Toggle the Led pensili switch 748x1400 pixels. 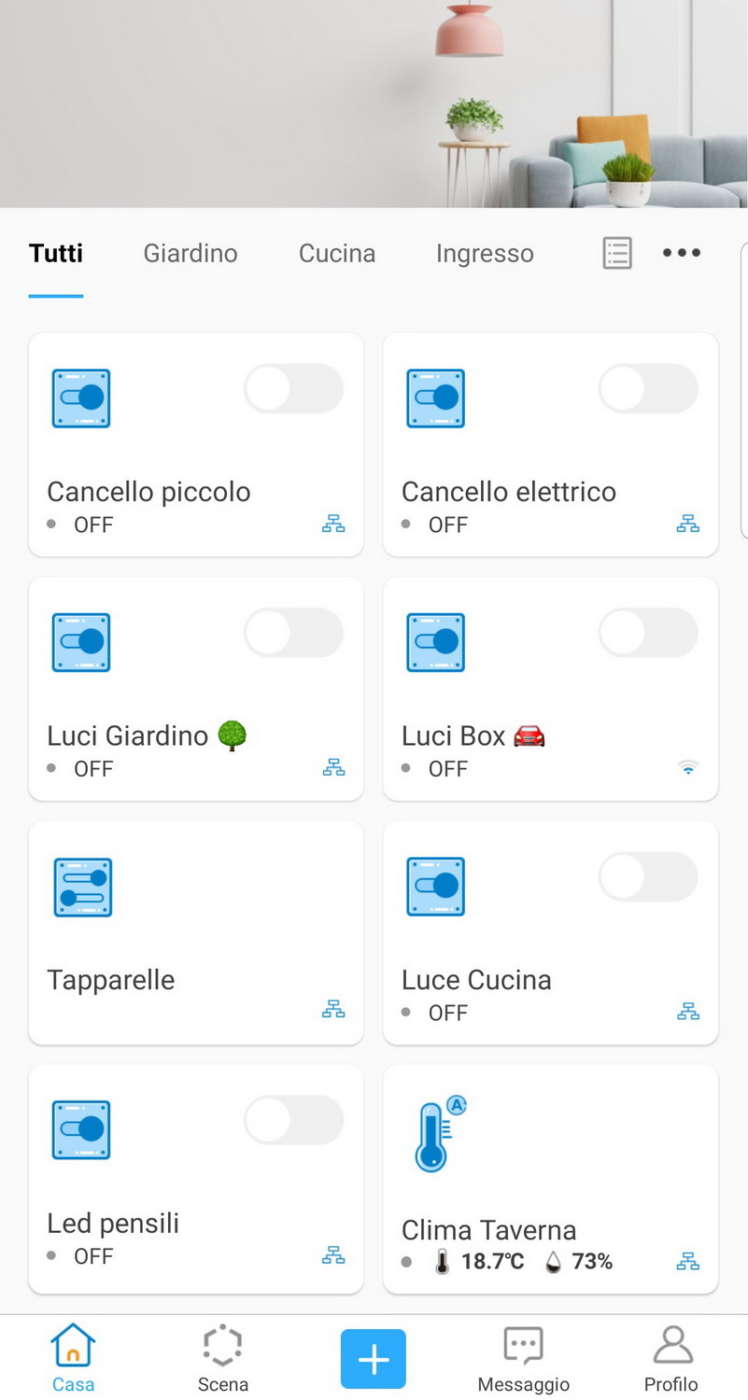click(x=293, y=1120)
